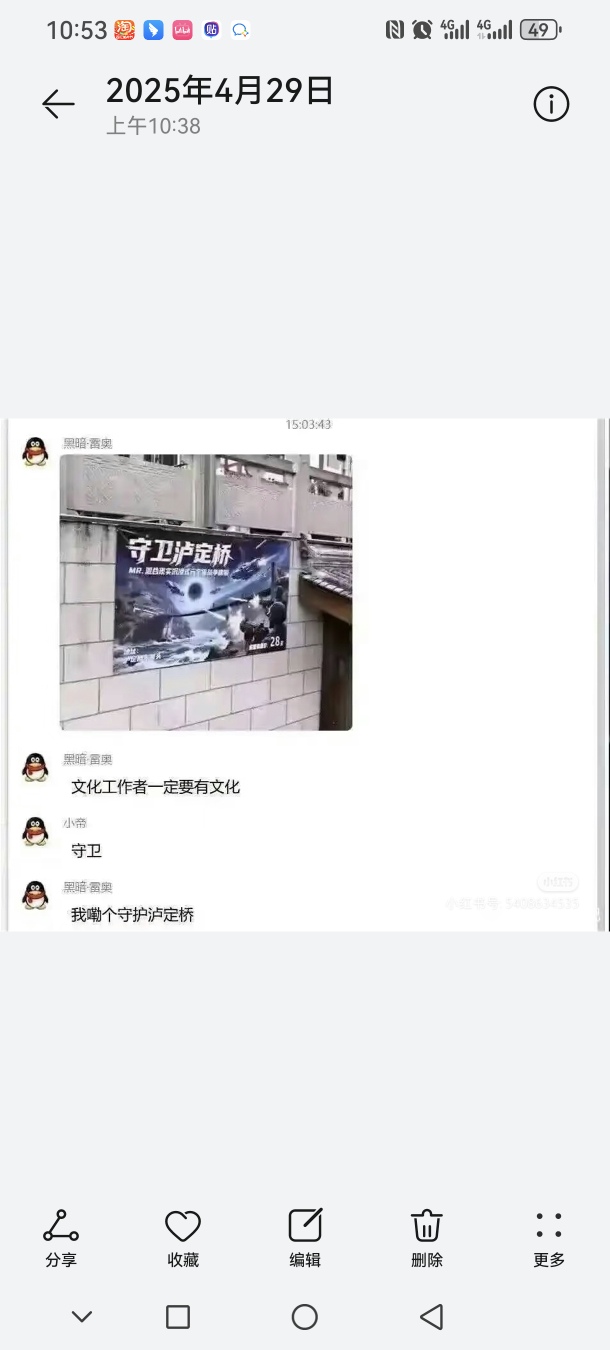Open the photo info details icon
The height and width of the screenshot is (1350, 610).
pyautogui.click(x=551, y=104)
